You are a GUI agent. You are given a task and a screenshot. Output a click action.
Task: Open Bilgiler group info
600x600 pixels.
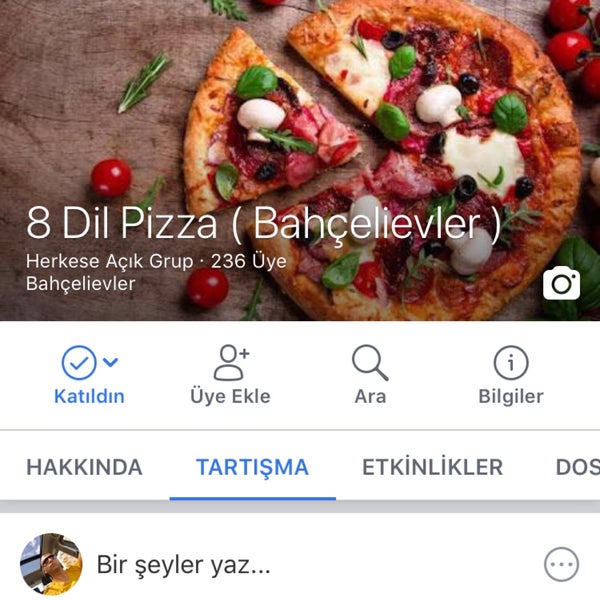[x=511, y=375]
